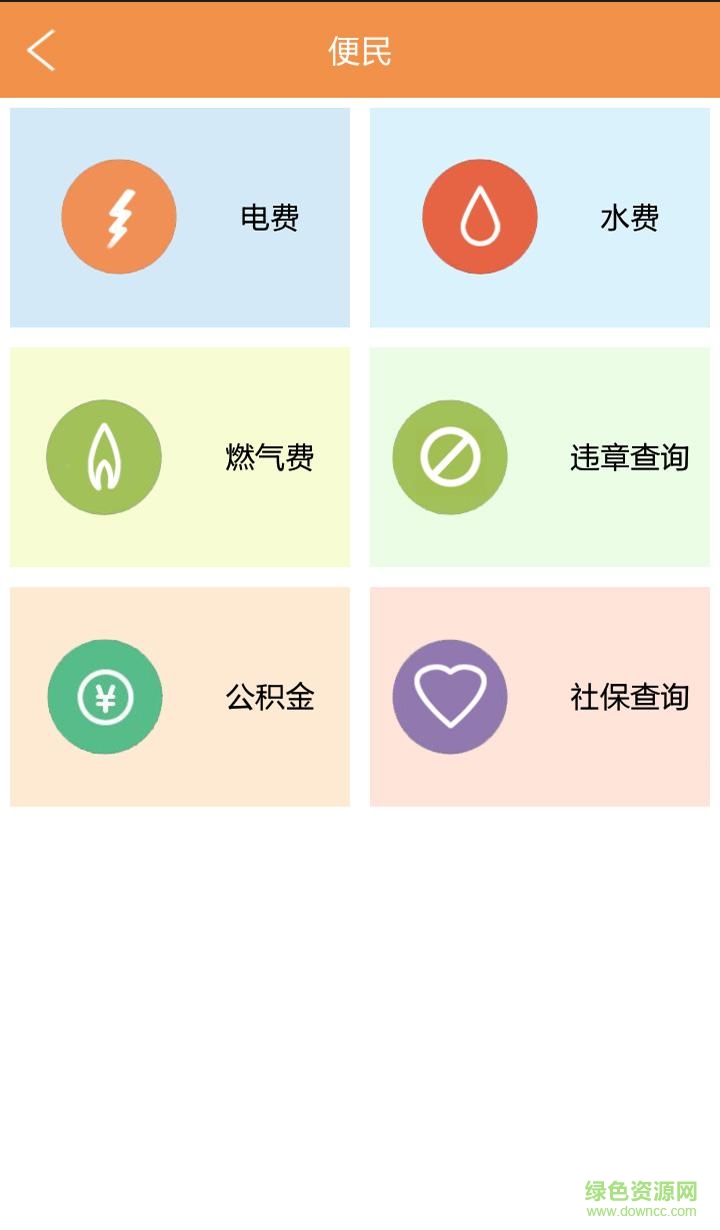This screenshot has height=1230, width=720.
Task: Select the 水费 water bill tile
Action: pos(540,217)
